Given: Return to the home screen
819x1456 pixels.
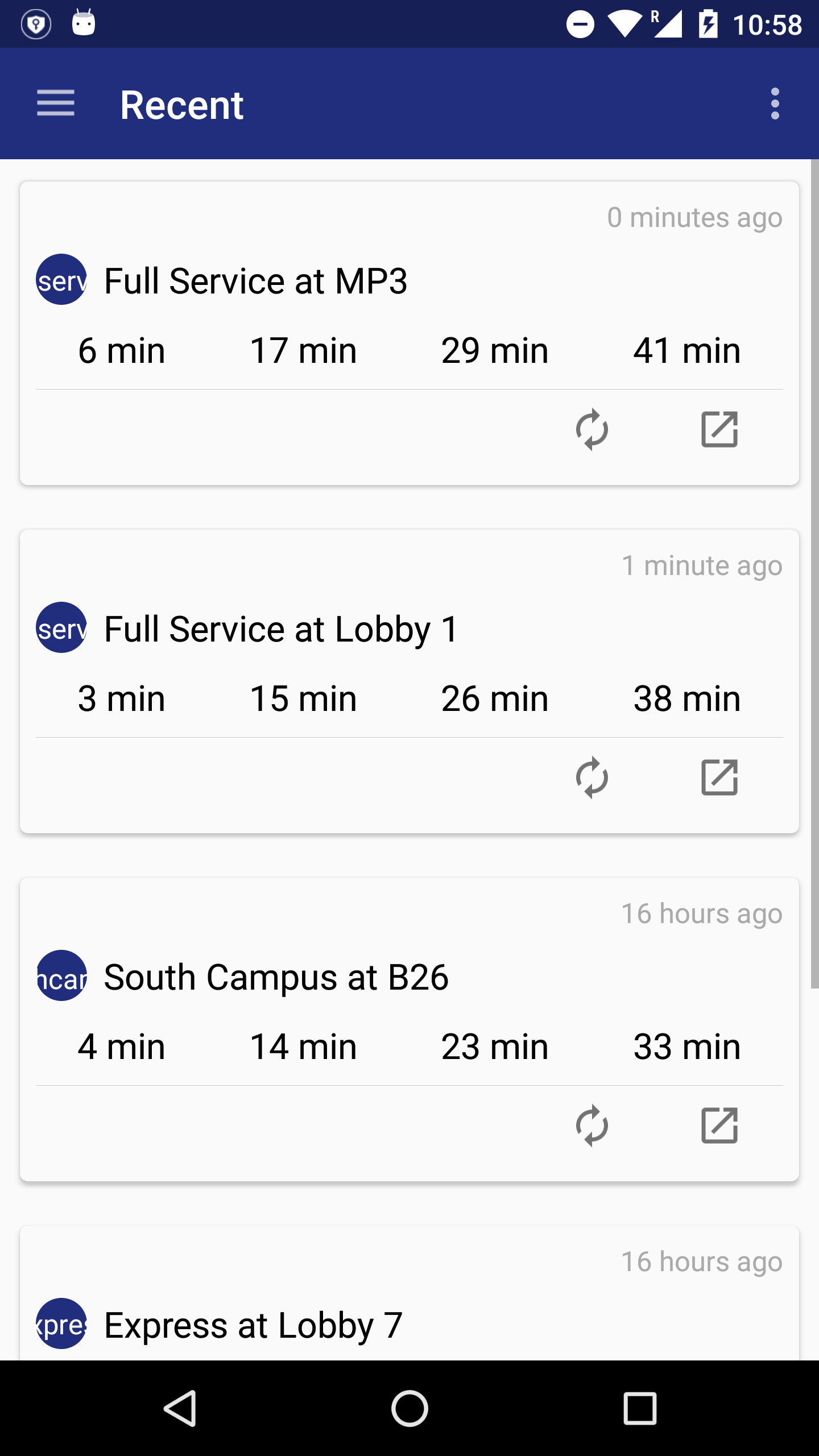Looking at the screenshot, I should (409, 1408).
